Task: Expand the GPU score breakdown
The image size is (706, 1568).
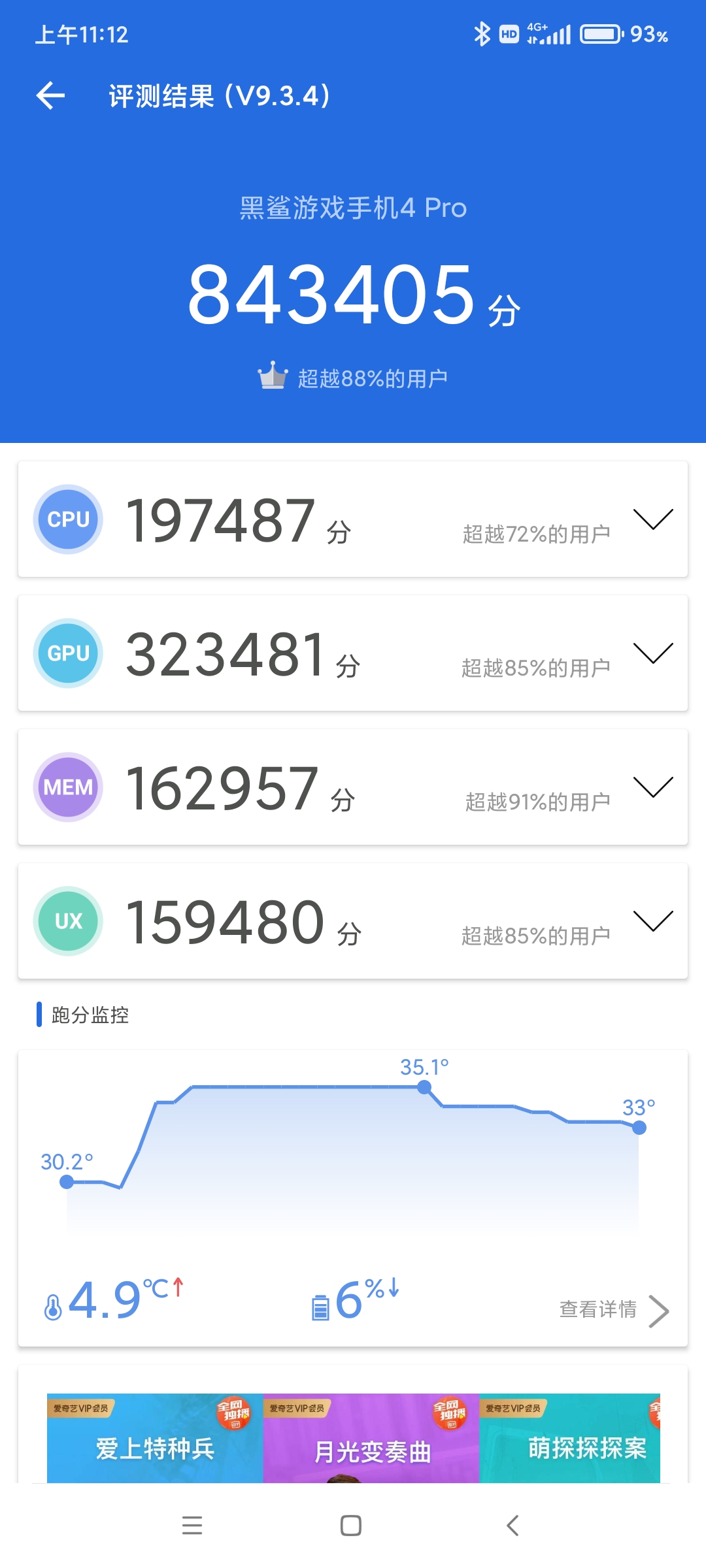Action: tap(653, 653)
